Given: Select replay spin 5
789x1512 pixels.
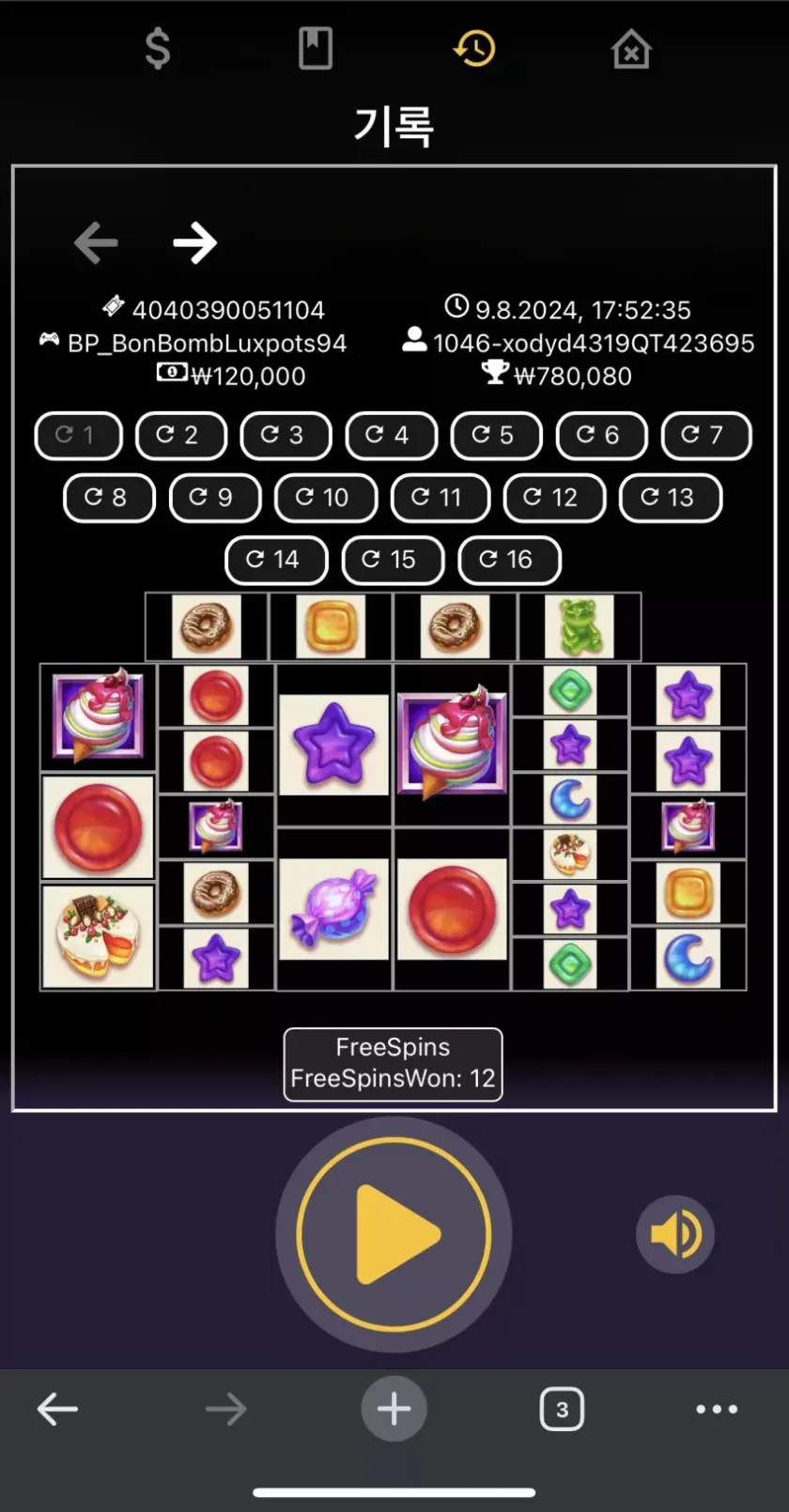Looking at the screenshot, I should click(x=496, y=435).
